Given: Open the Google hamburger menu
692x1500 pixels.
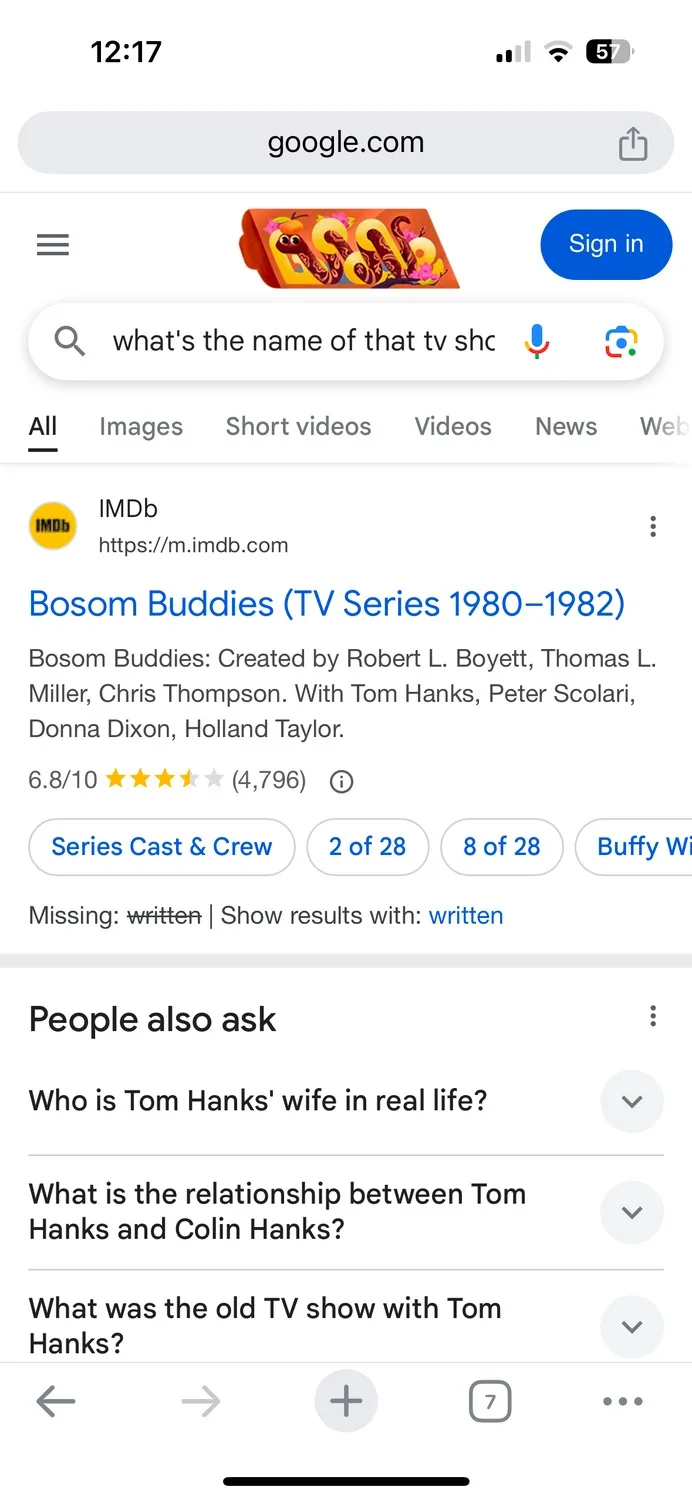Looking at the screenshot, I should (x=53, y=244).
